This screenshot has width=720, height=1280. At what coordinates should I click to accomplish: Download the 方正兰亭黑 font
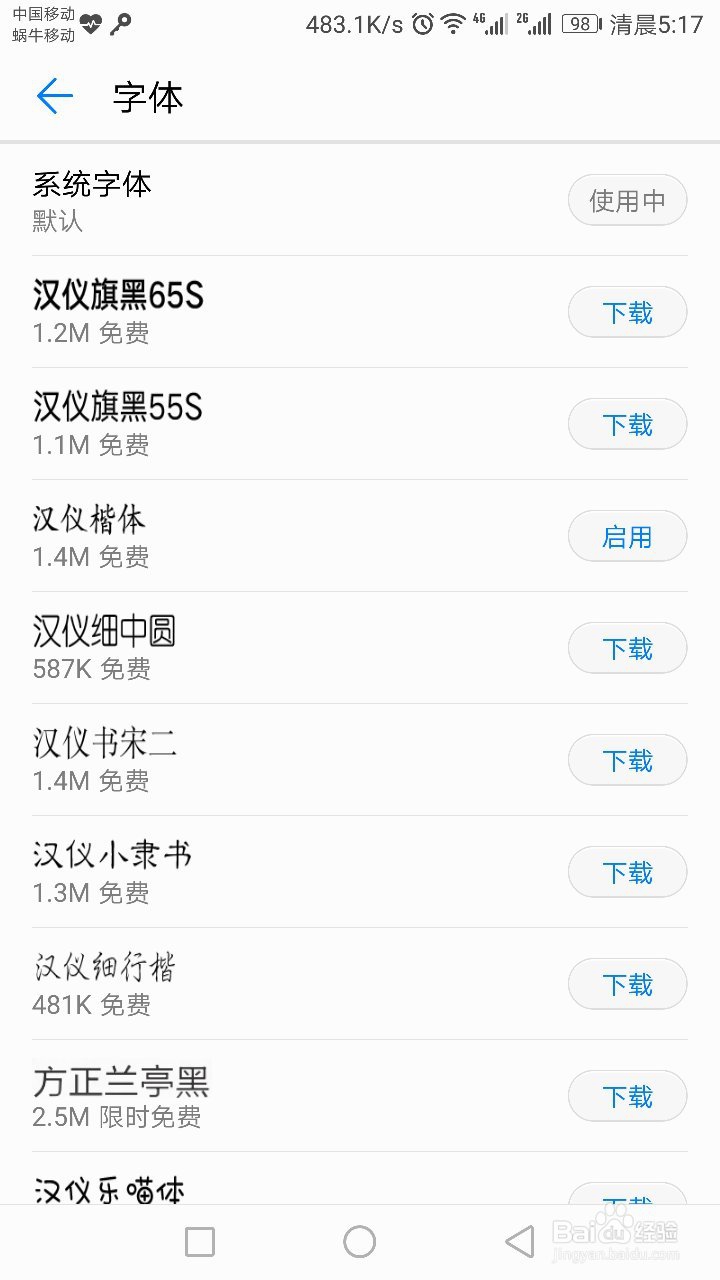coord(627,1097)
